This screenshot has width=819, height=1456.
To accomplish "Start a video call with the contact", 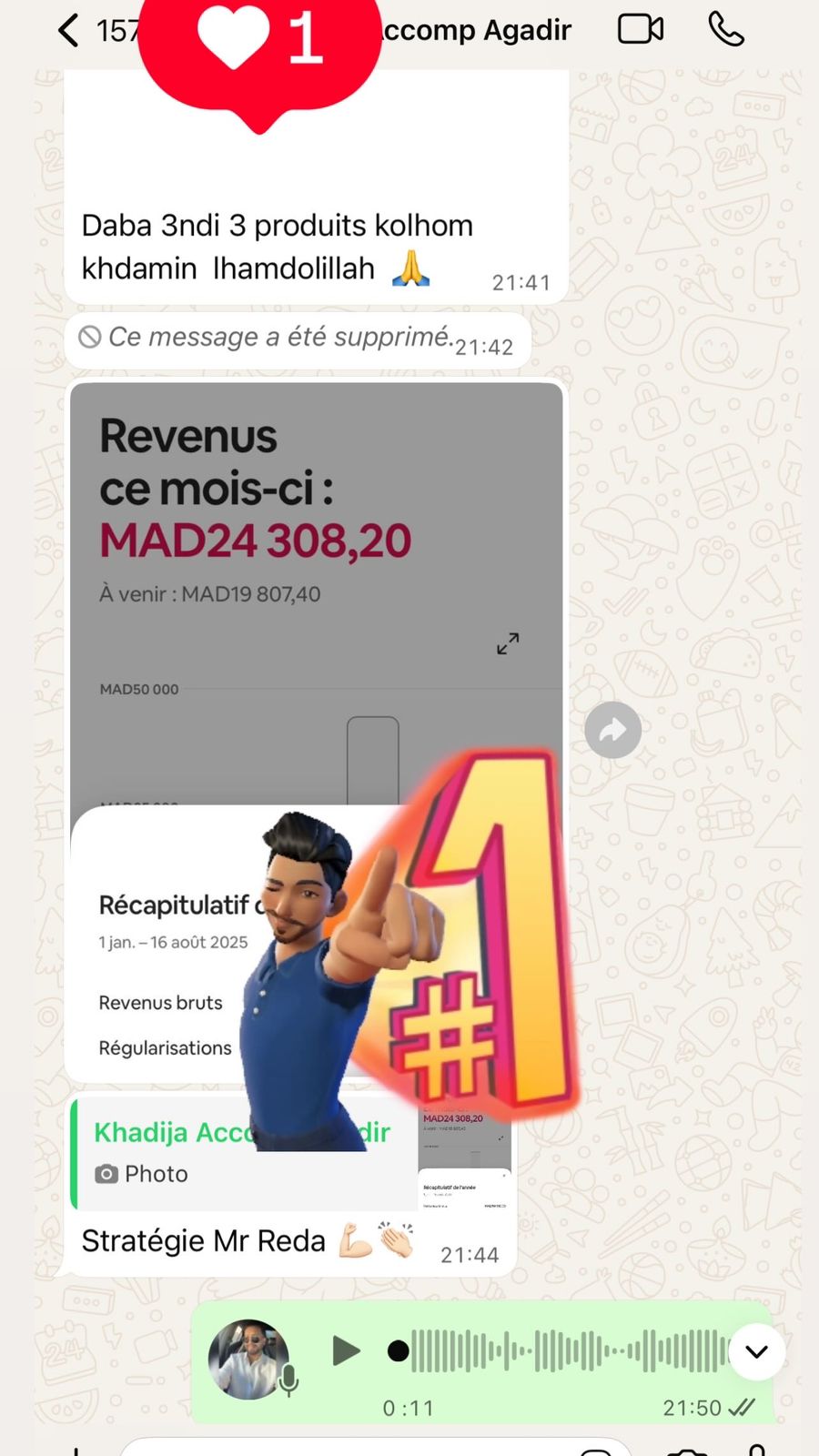I will pos(640,29).
